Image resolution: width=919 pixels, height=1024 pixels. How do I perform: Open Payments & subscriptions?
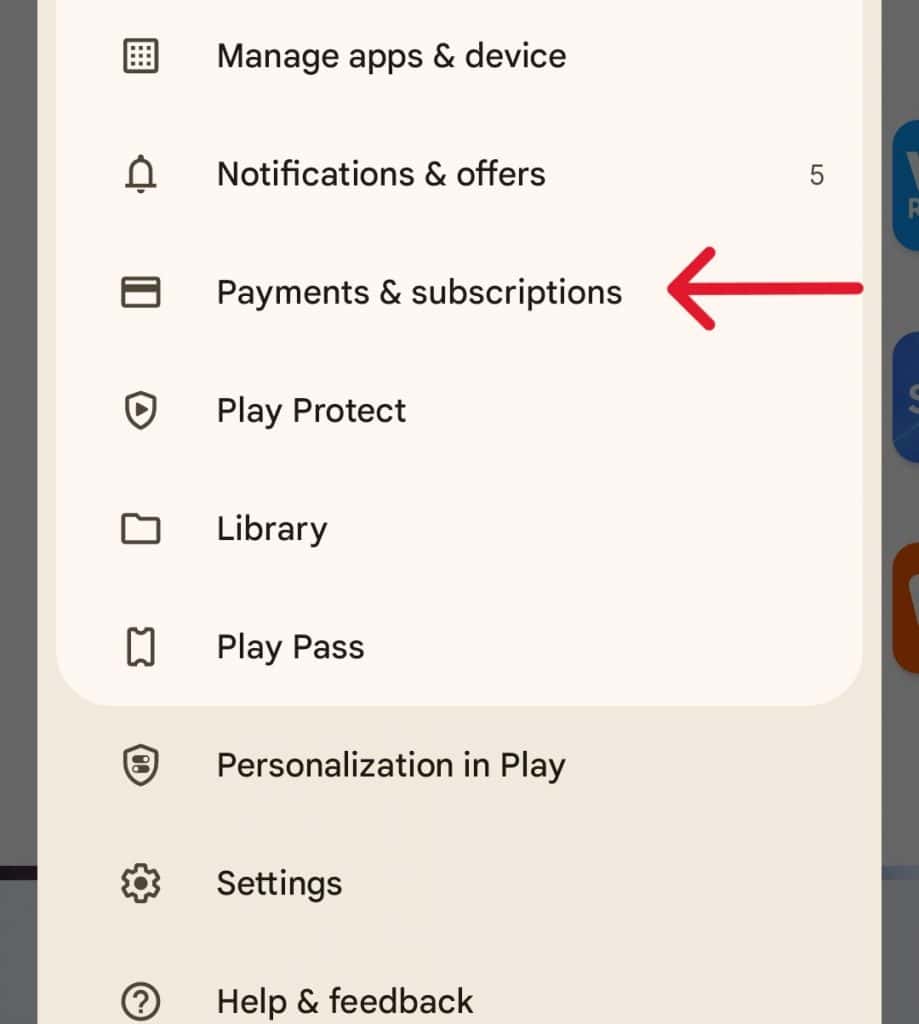pyautogui.click(x=418, y=292)
